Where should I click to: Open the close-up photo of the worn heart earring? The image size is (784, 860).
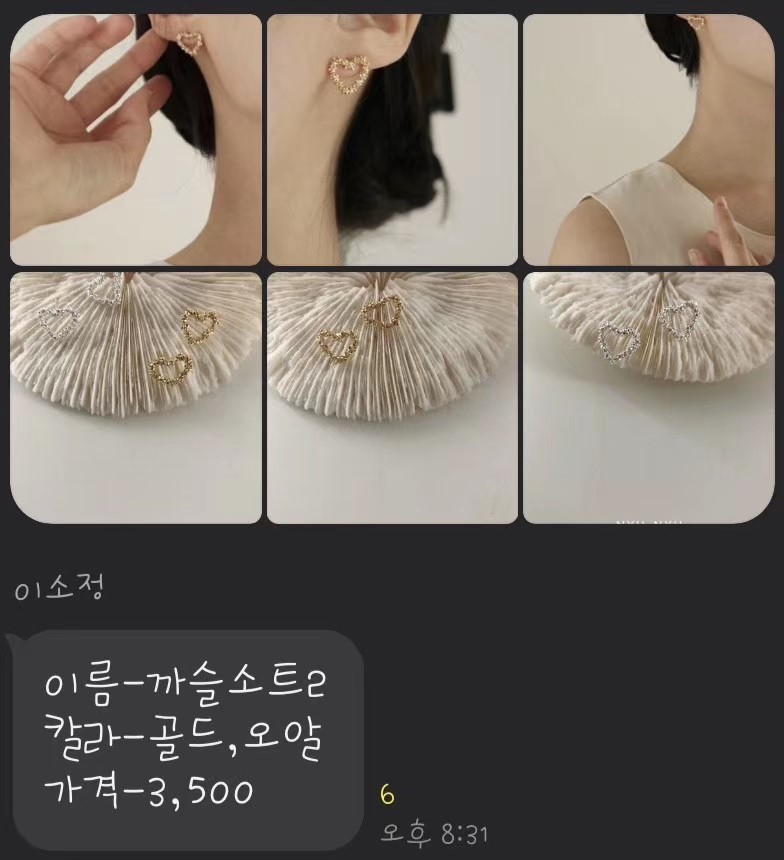click(x=392, y=140)
